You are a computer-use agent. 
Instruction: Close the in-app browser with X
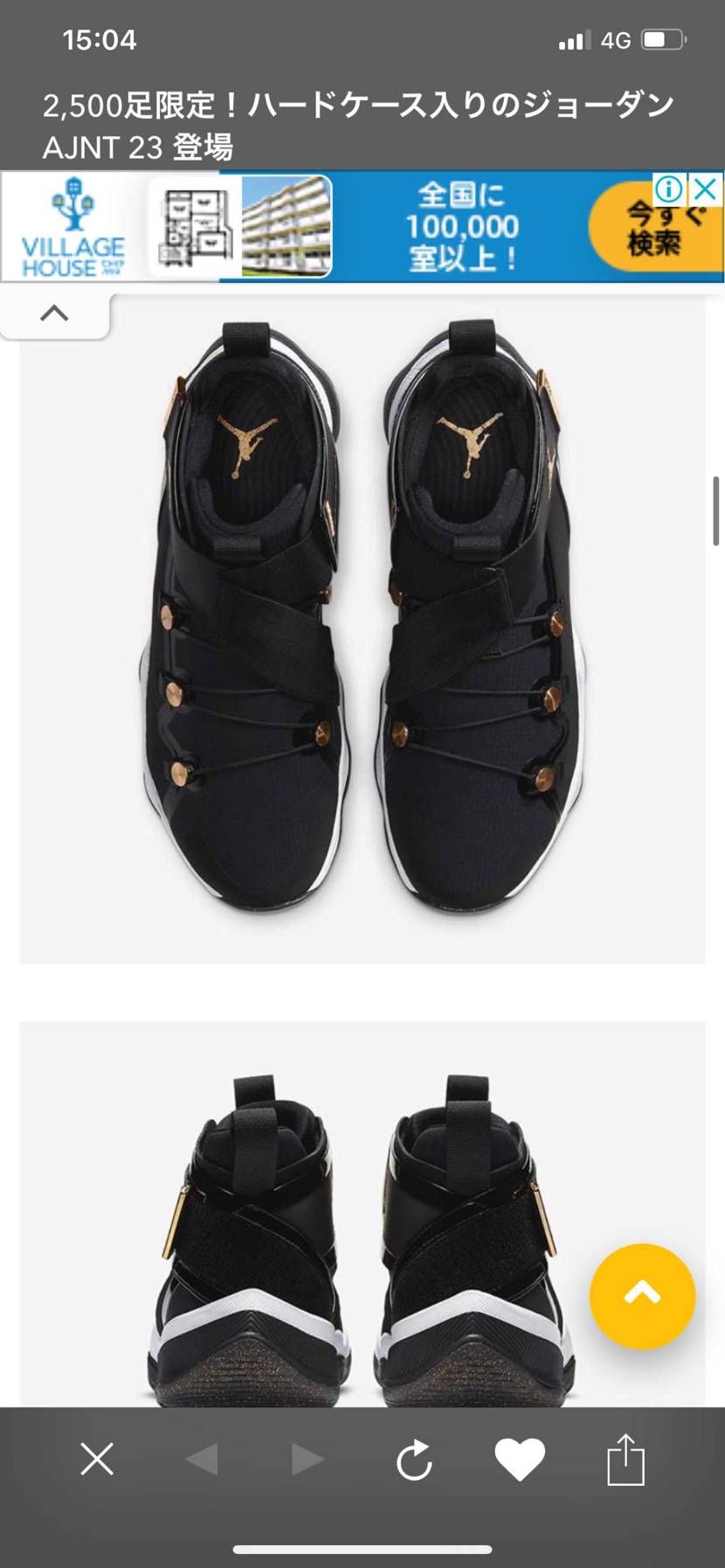97,1459
